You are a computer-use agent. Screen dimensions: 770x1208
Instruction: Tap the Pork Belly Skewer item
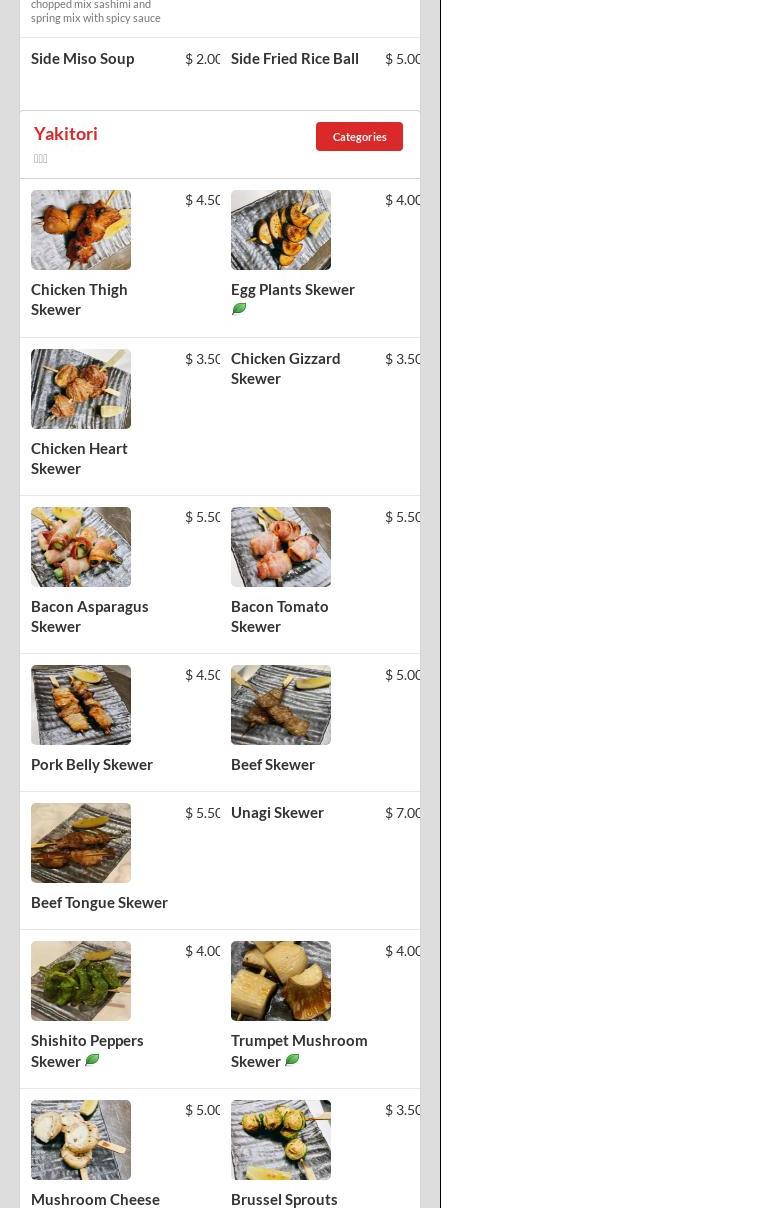click(92, 764)
